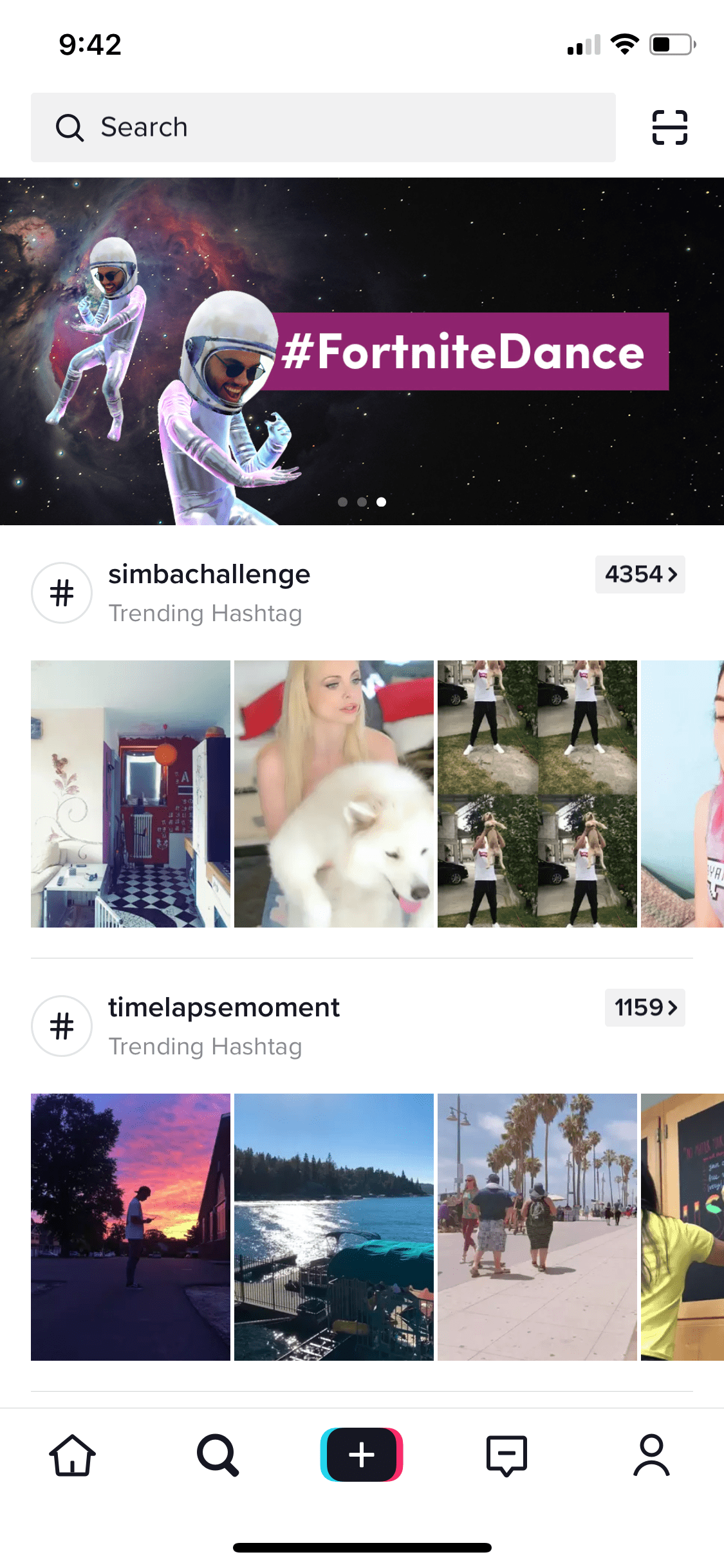Go to the Home tab

[72, 1455]
